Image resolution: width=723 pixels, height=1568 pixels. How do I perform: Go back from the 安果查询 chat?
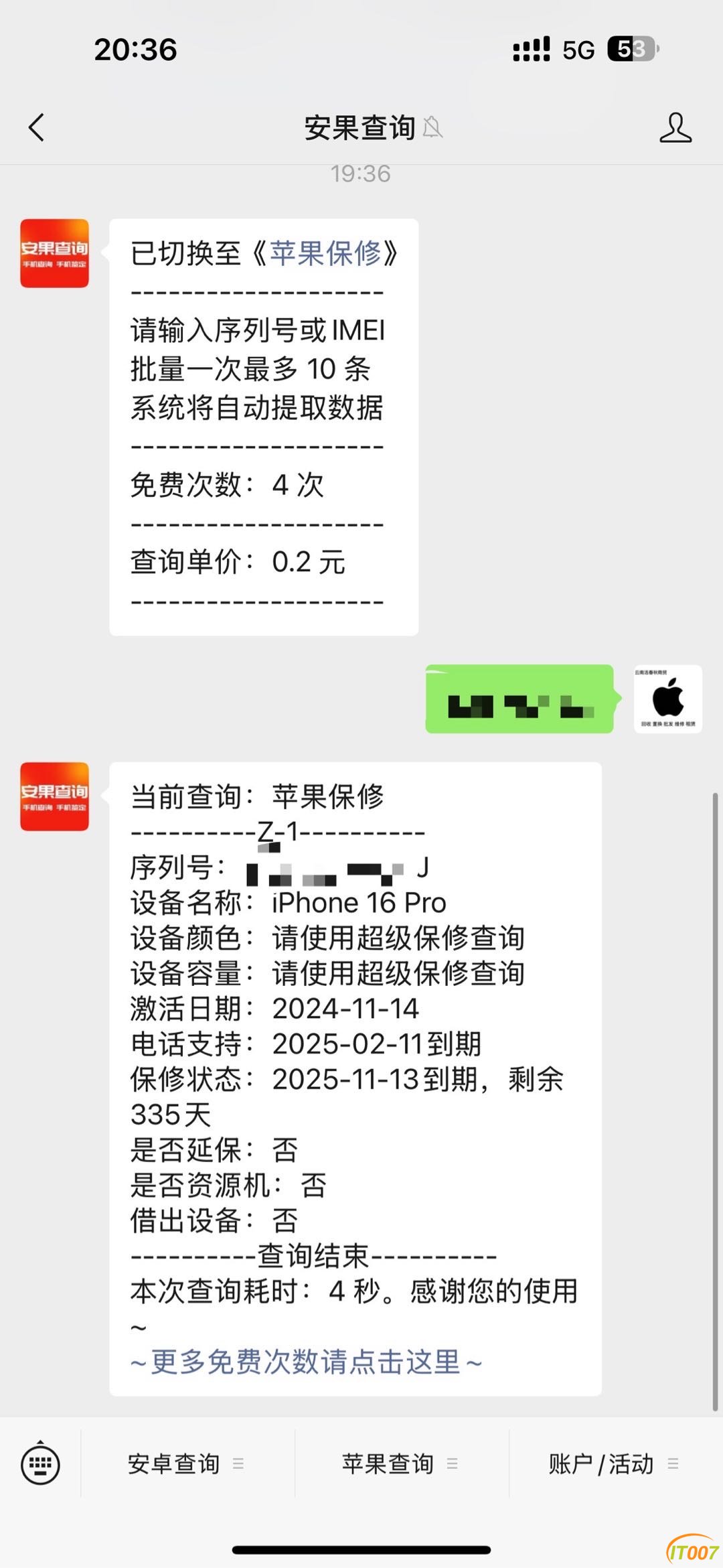(37, 127)
